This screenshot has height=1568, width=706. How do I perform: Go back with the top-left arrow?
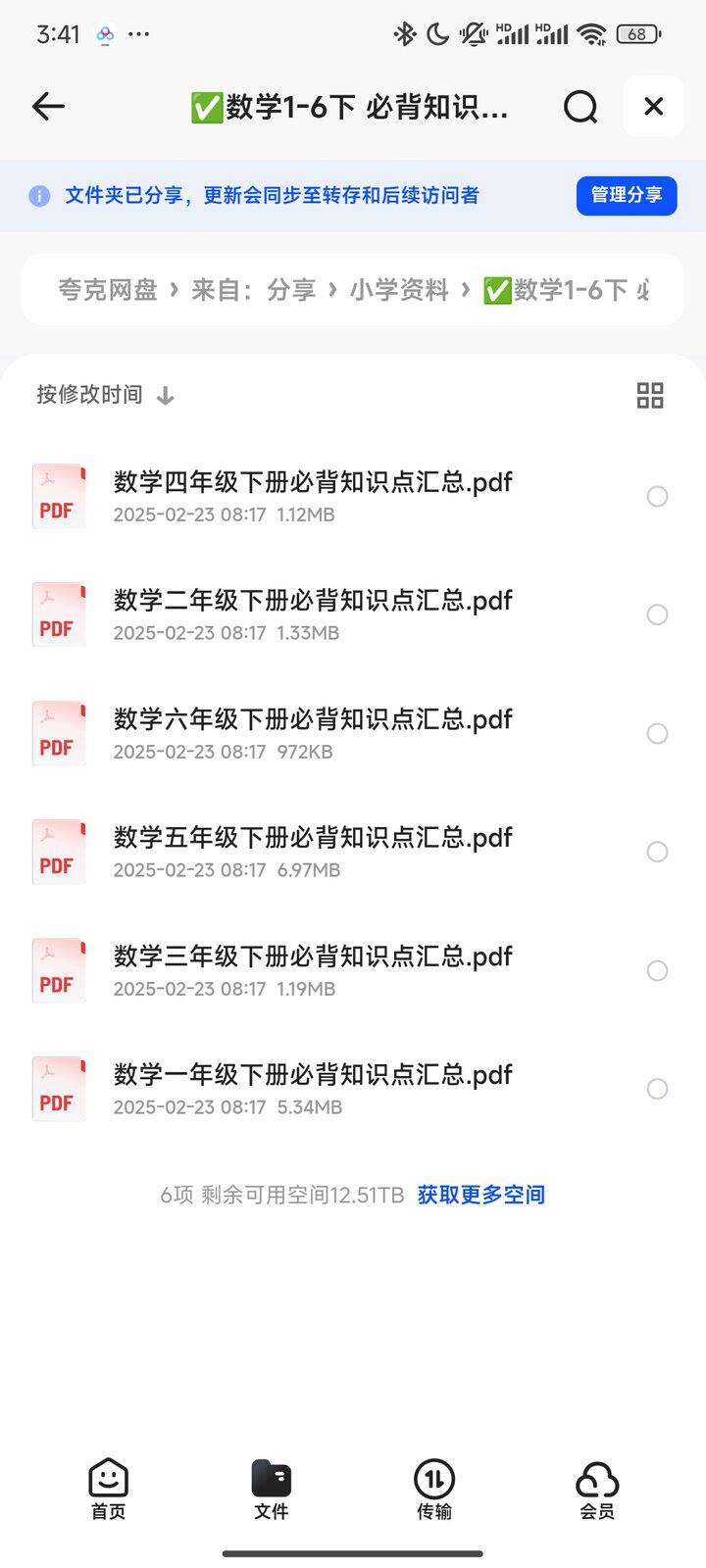(x=48, y=106)
